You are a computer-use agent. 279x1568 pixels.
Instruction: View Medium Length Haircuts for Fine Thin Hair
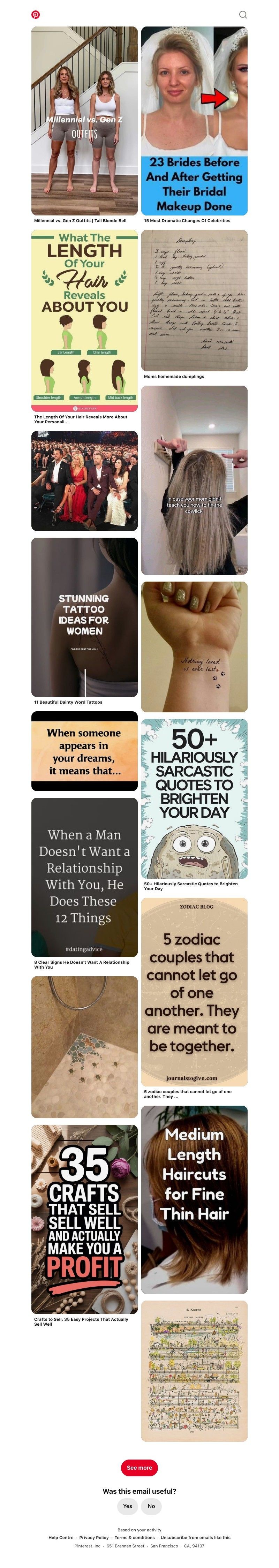(x=194, y=1199)
